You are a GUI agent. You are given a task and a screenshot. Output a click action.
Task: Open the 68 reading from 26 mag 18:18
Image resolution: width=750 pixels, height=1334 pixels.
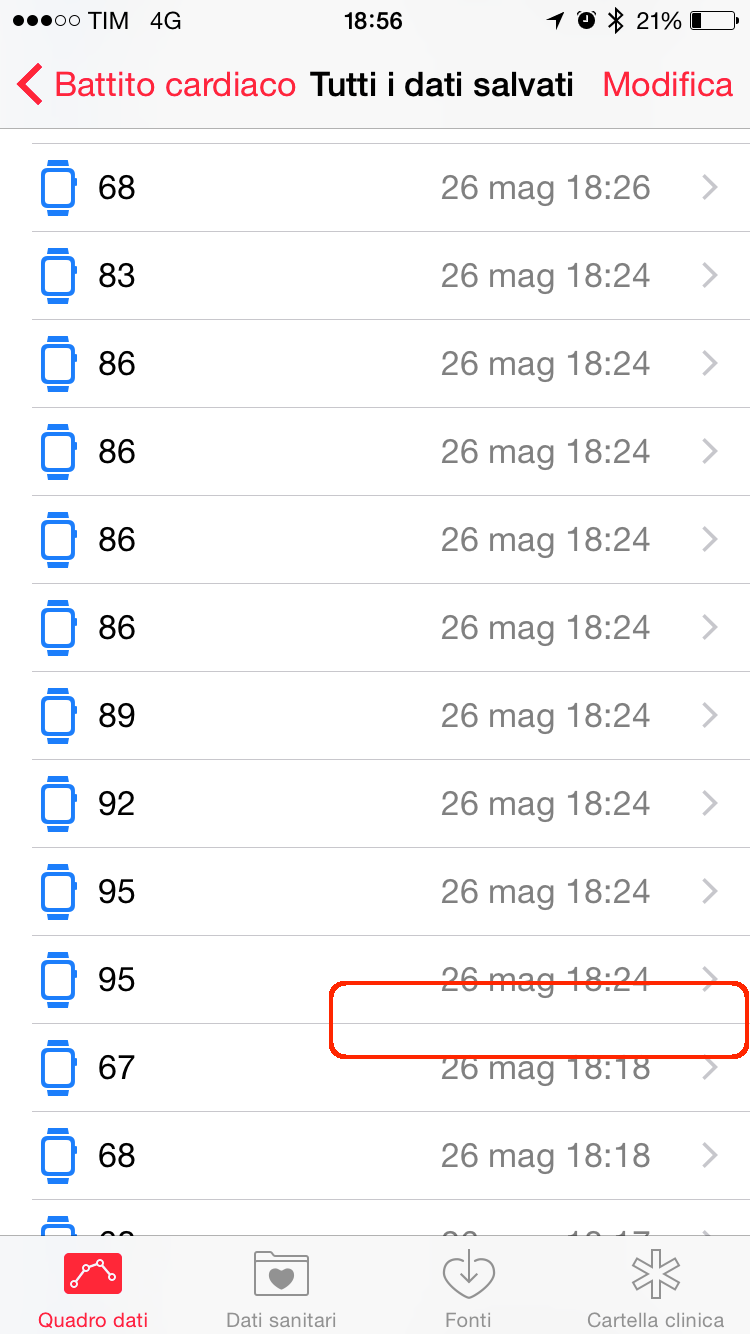tap(375, 1156)
